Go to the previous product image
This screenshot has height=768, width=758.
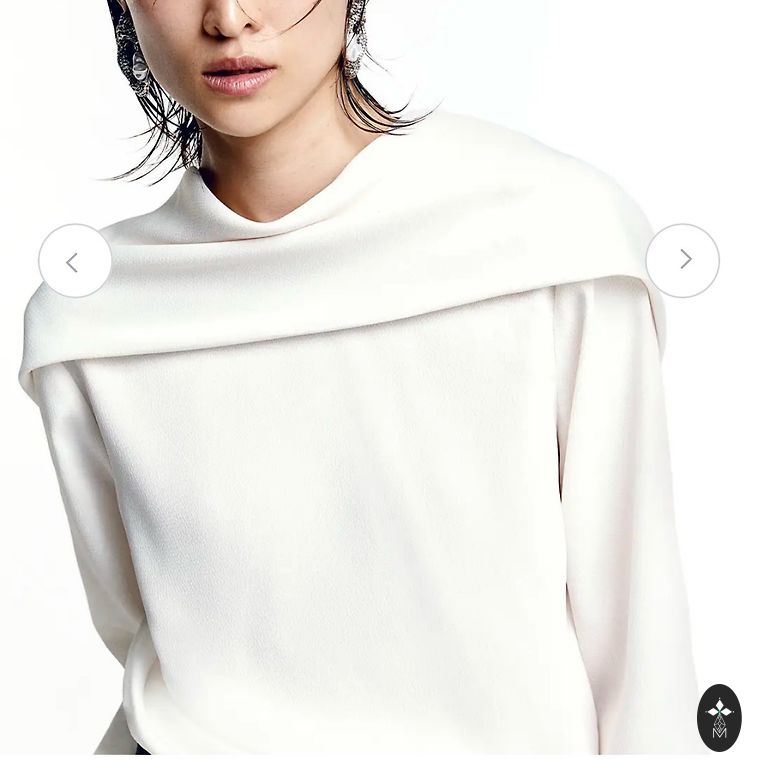click(75, 261)
